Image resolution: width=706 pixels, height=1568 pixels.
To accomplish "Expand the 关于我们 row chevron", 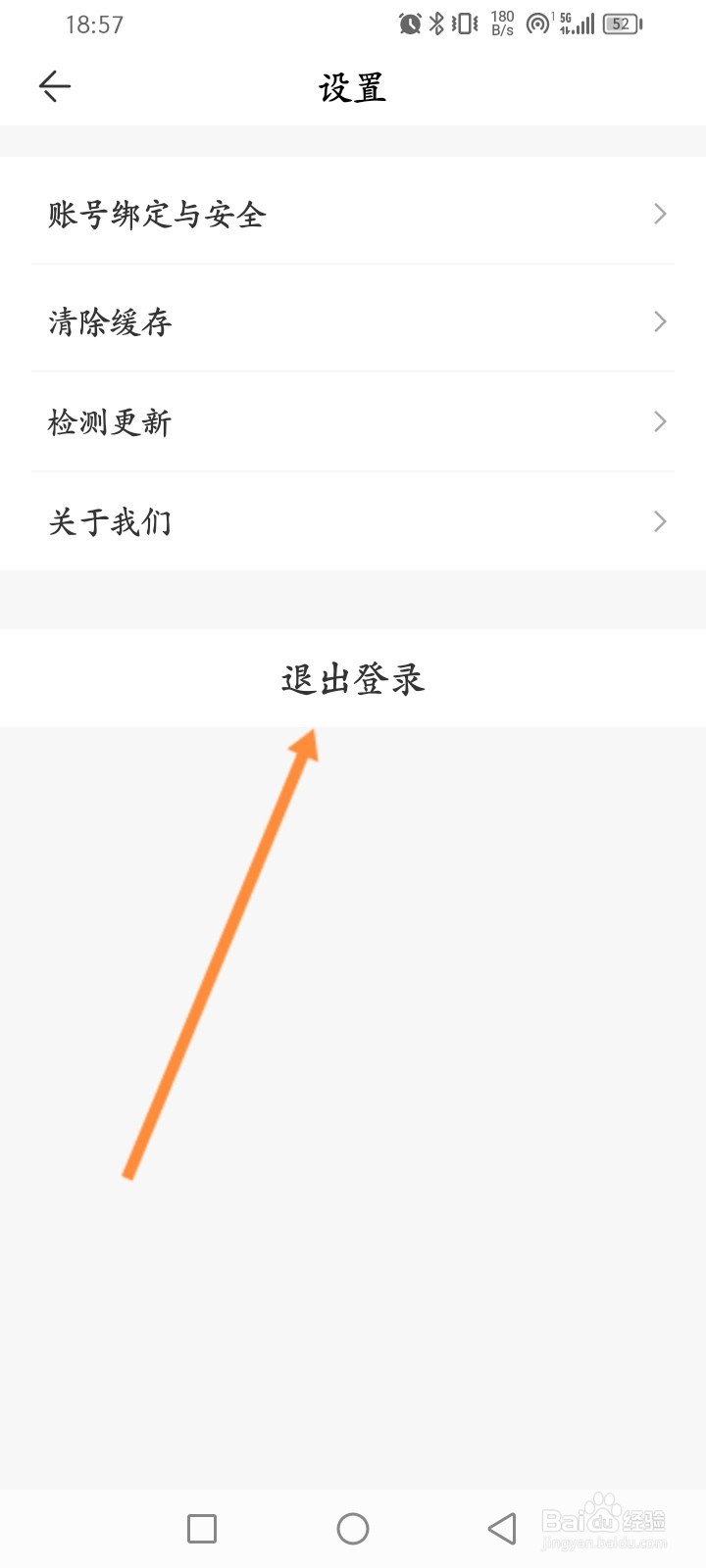I will point(659,521).
